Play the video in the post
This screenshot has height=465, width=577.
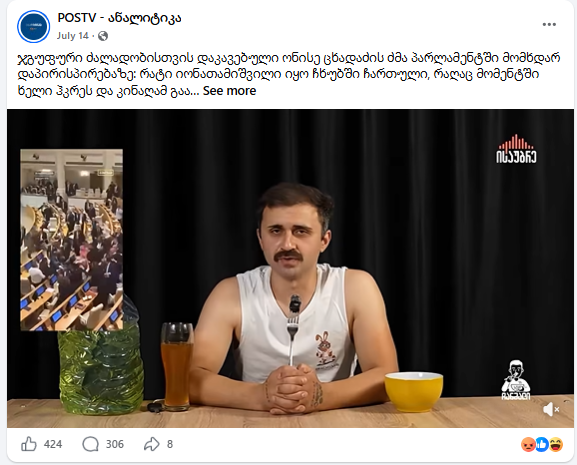tap(290, 268)
